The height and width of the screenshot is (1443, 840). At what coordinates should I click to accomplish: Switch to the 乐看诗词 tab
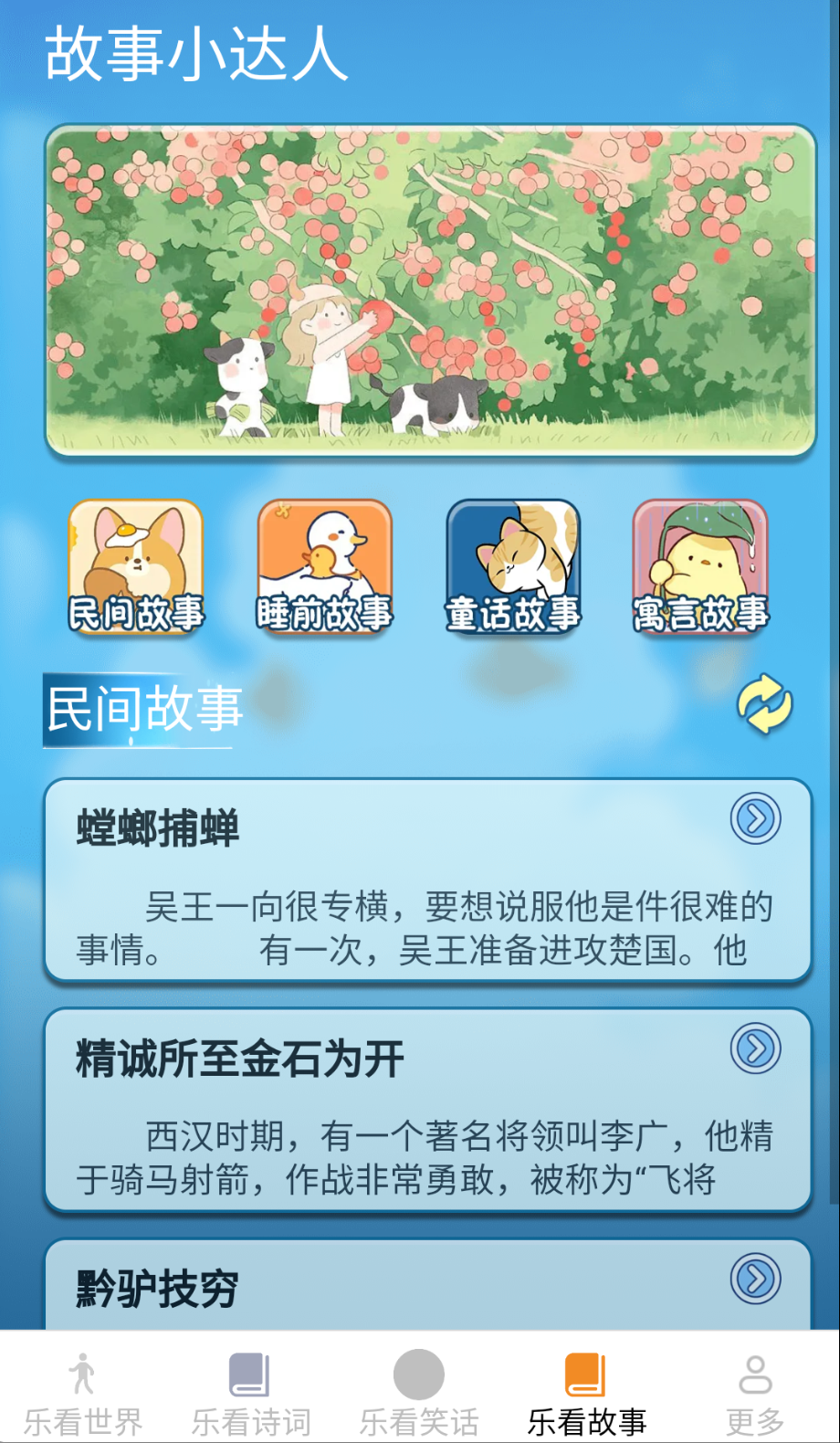tap(251, 1394)
